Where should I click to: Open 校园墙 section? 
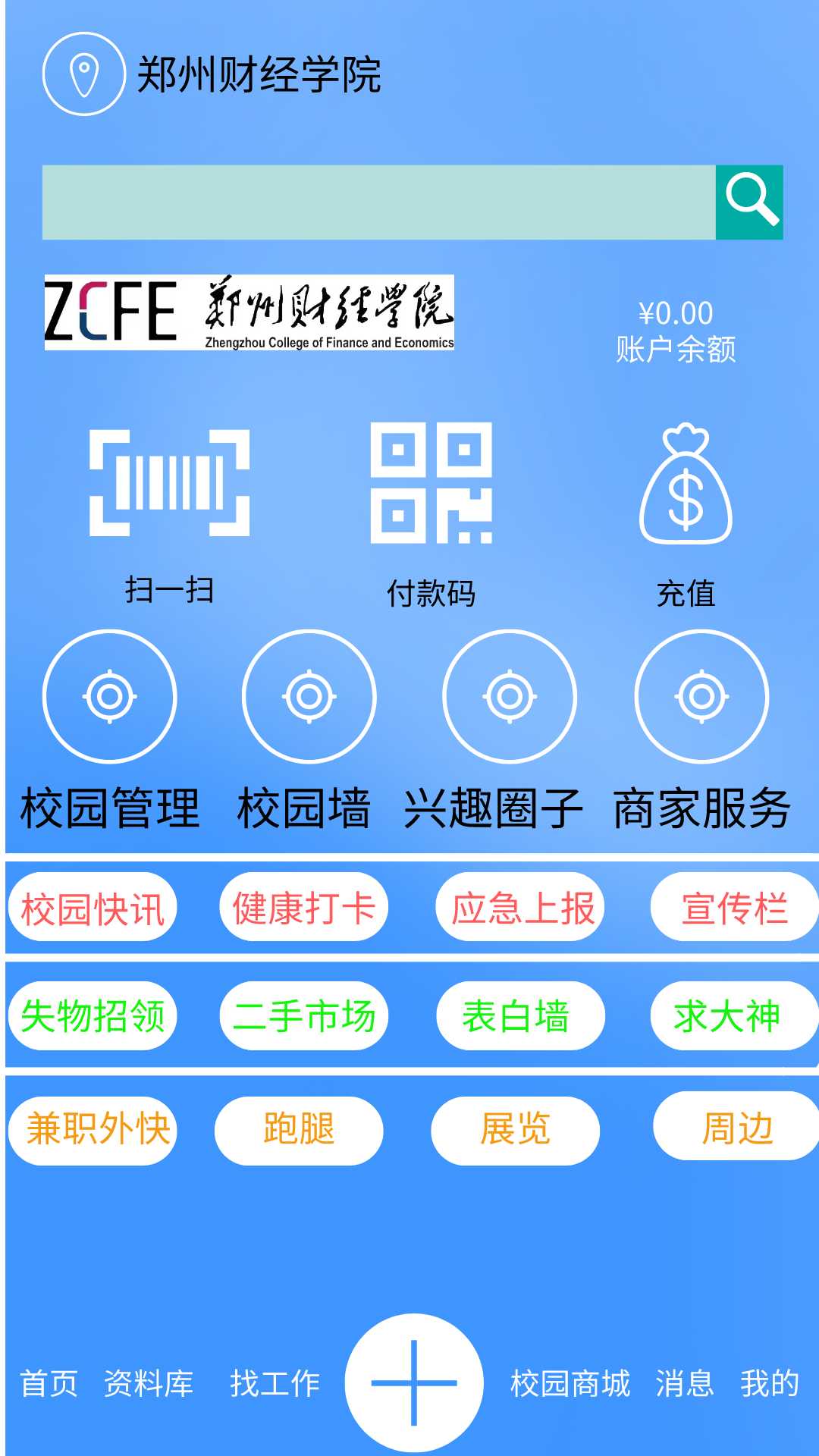click(309, 696)
